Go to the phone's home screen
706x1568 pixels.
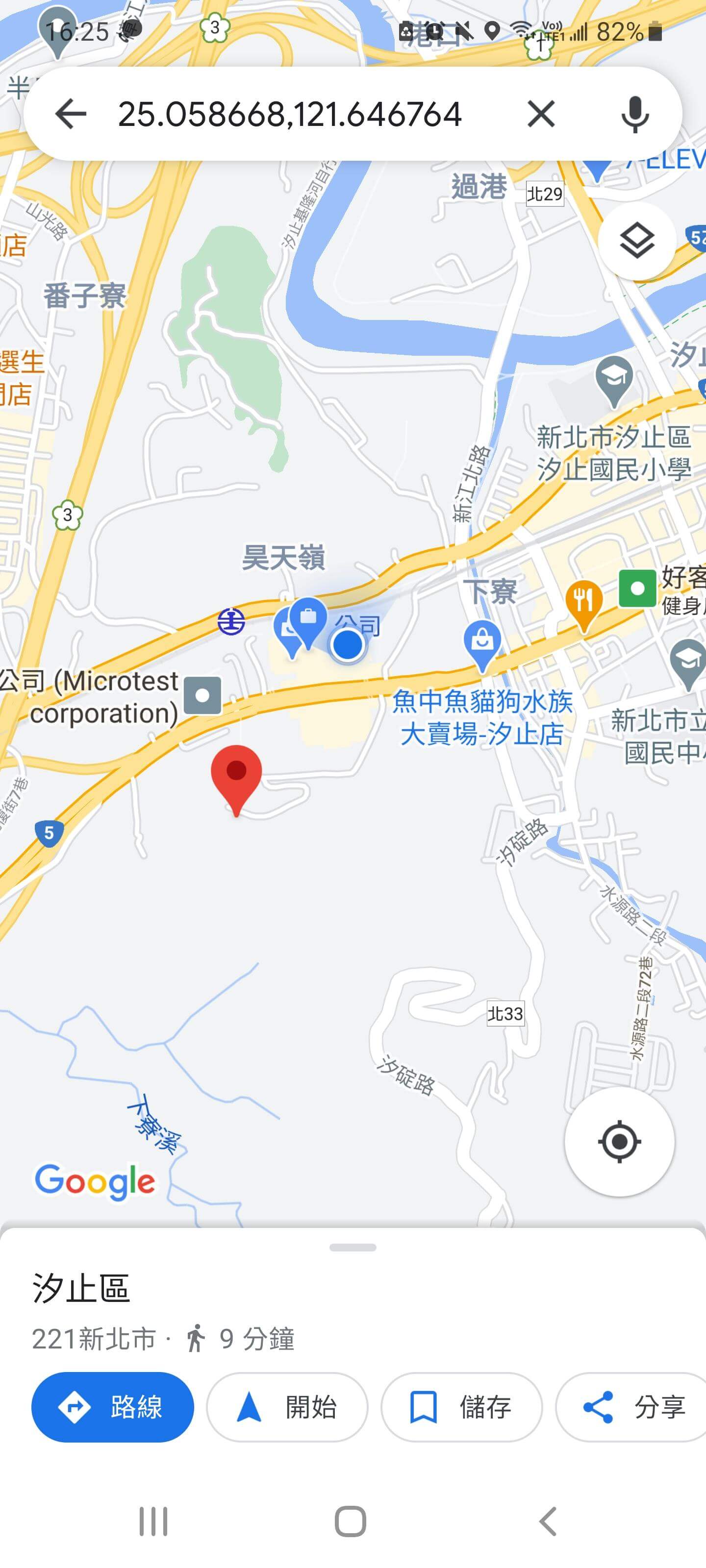pyautogui.click(x=351, y=1521)
